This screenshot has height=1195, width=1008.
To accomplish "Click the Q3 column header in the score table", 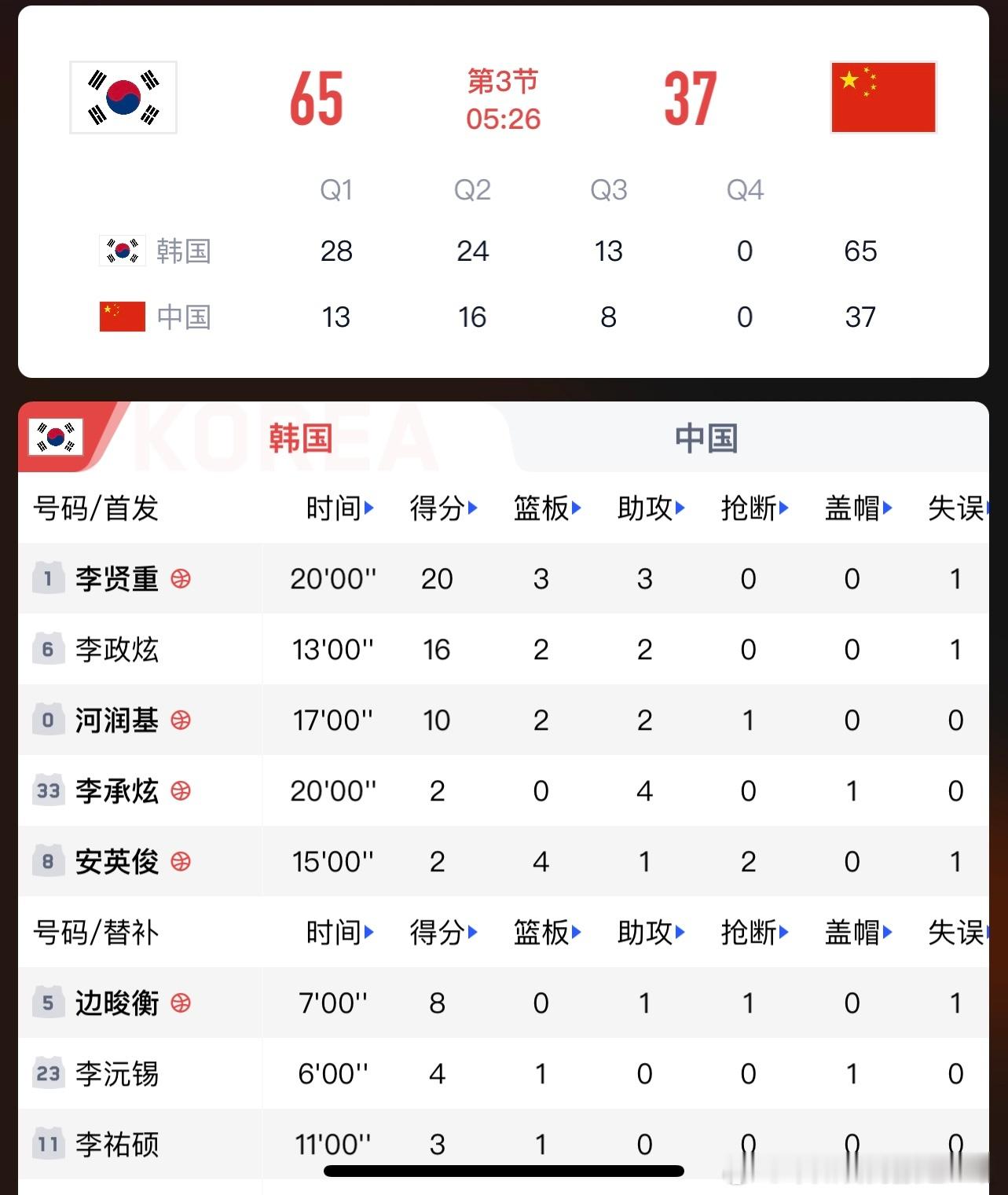I will pos(609,189).
